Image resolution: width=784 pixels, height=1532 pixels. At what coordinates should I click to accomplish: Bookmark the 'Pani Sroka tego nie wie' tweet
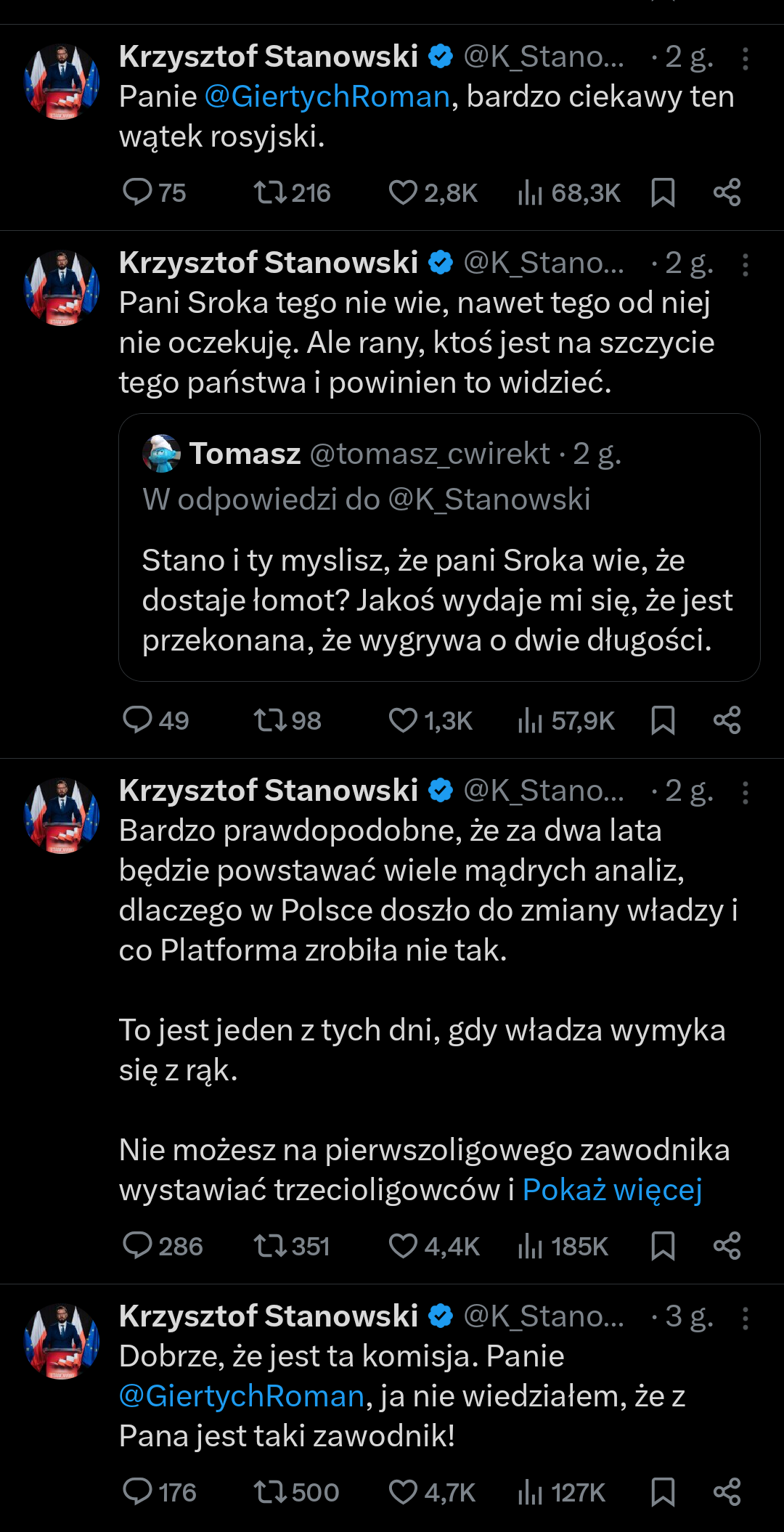pyautogui.click(x=663, y=720)
